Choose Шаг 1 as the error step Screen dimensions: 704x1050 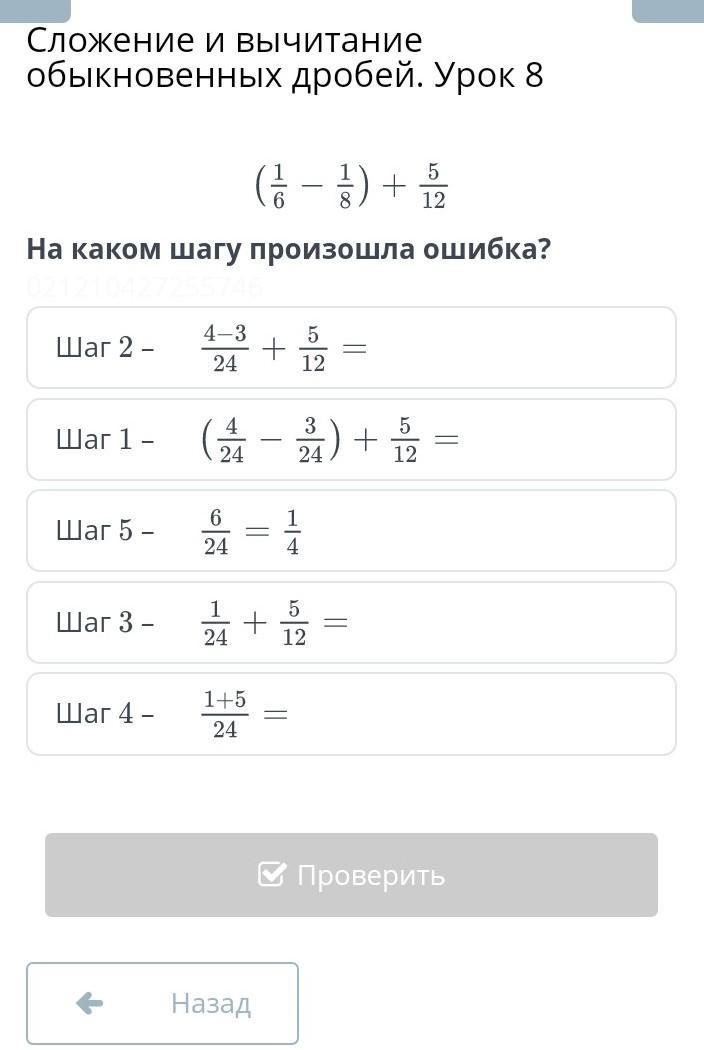(x=351, y=440)
